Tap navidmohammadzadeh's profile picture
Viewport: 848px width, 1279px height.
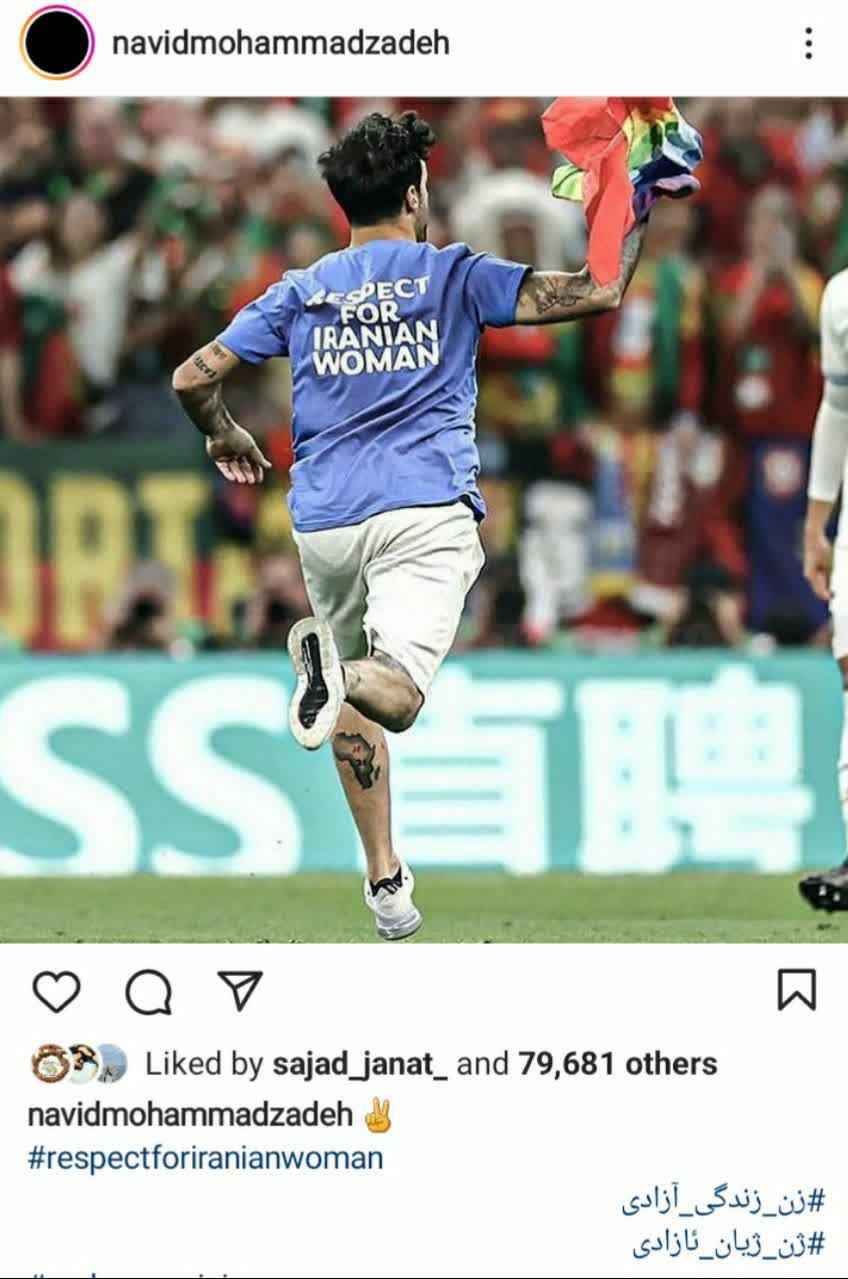coord(57,43)
